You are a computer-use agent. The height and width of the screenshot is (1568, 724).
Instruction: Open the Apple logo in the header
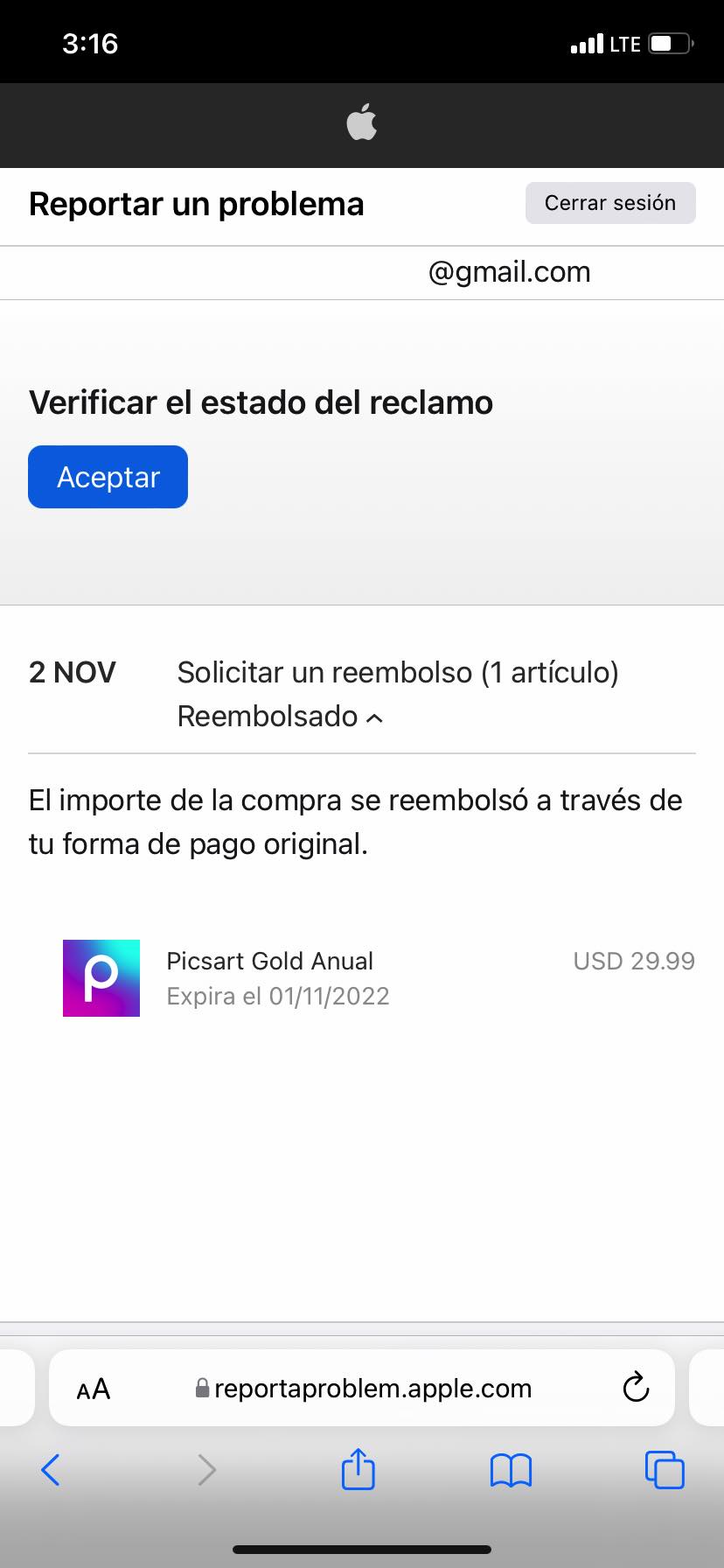point(362,122)
